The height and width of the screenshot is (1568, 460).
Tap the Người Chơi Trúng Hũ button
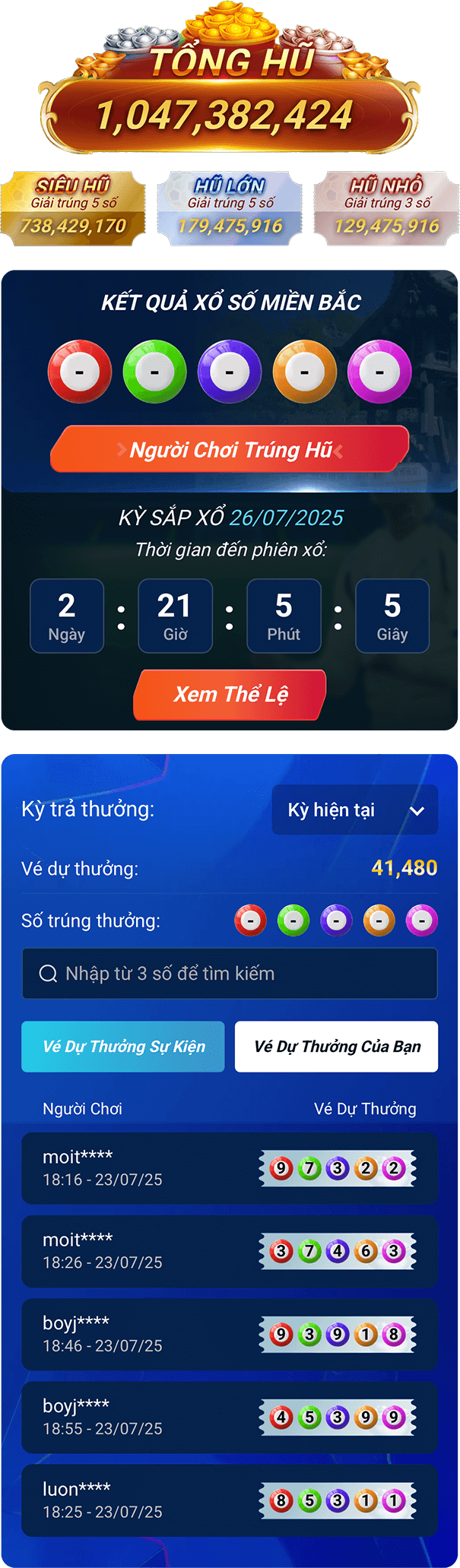[230, 450]
